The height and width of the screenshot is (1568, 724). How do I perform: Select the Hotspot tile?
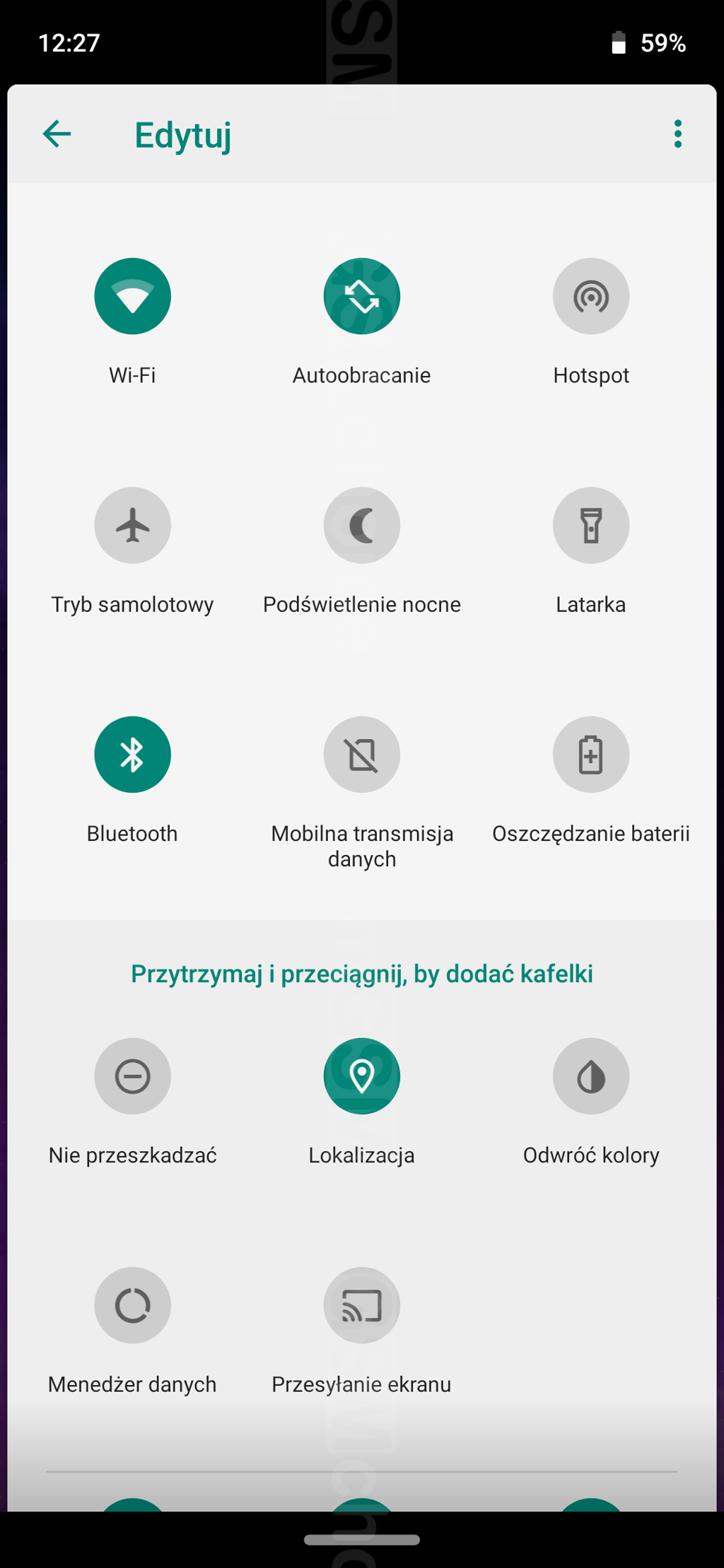tap(590, 296)
